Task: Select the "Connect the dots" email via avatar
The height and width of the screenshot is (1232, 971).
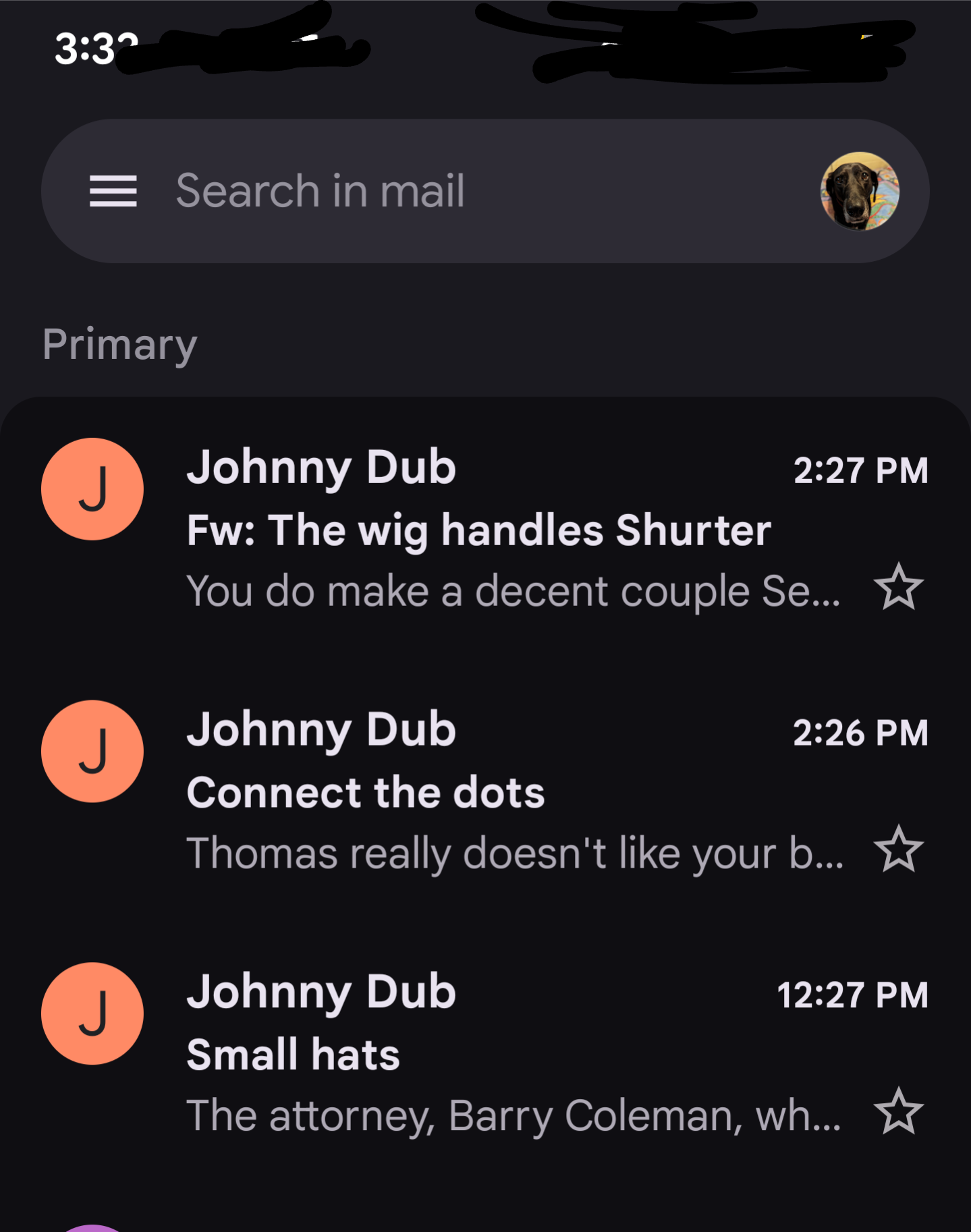Action: (92, 751)
